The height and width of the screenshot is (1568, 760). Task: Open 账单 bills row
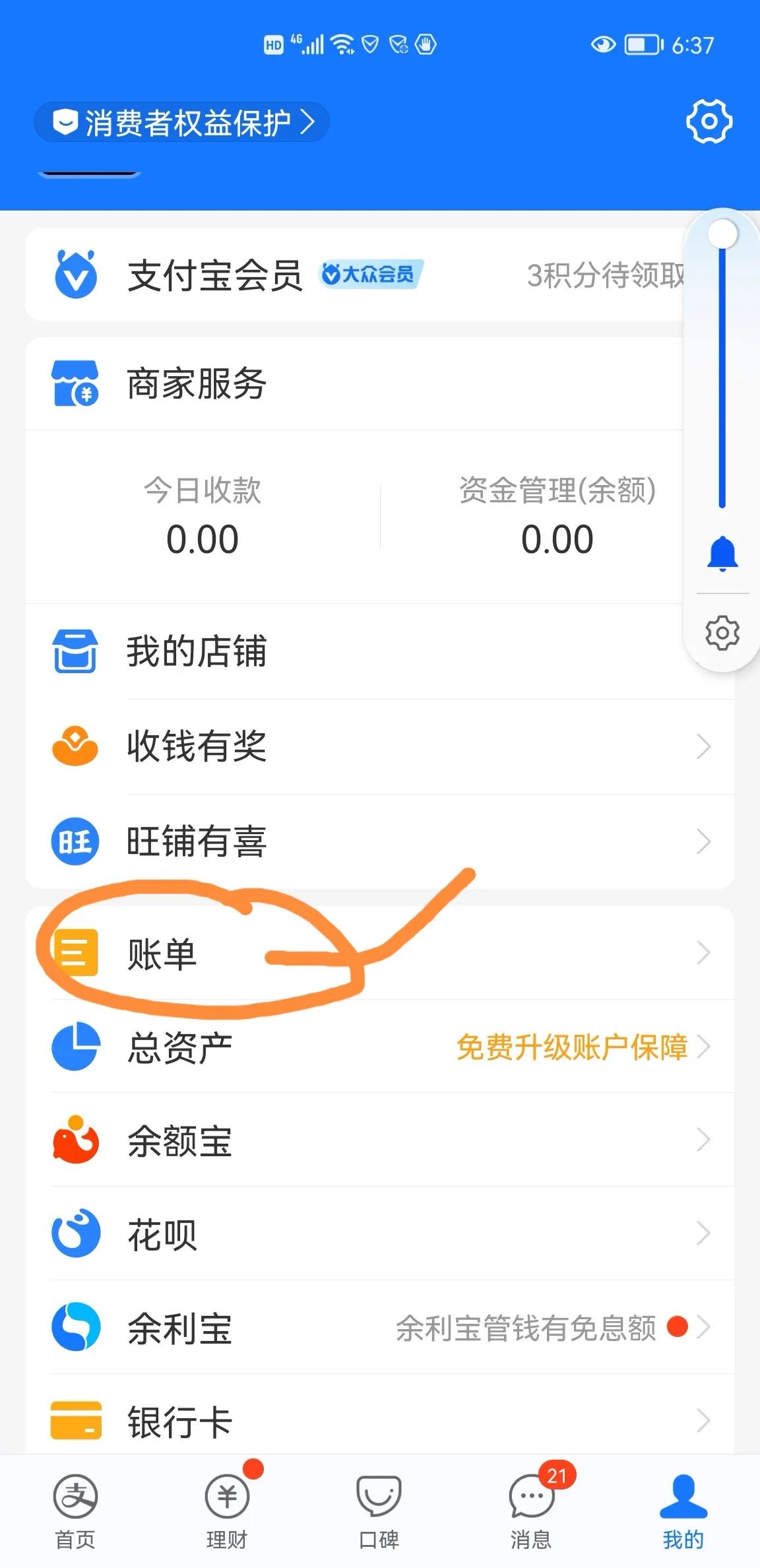coord(380,953)
